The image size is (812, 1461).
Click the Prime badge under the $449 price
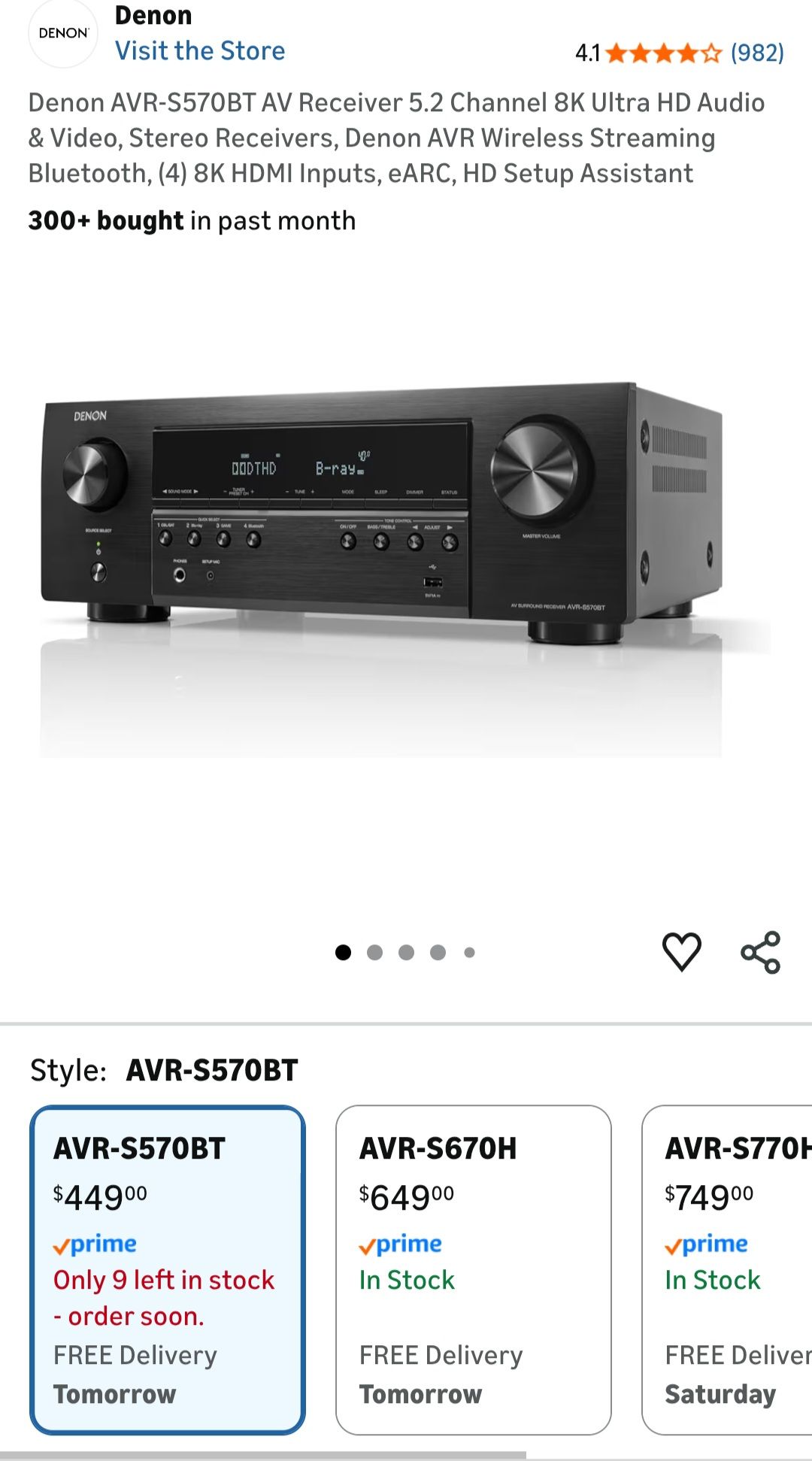(95, 1244)
